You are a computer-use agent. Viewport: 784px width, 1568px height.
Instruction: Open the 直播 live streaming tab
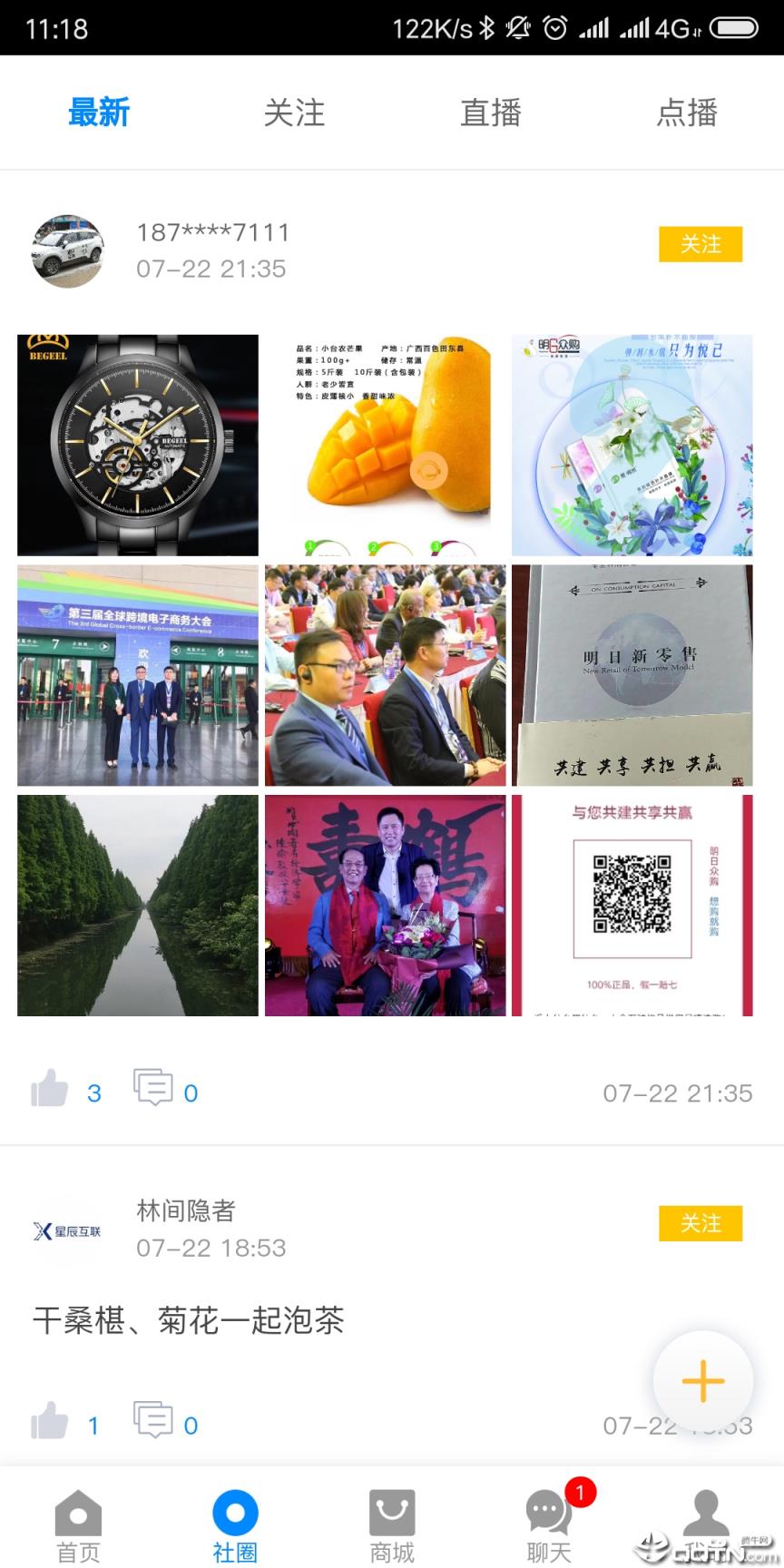click(490, 113)
